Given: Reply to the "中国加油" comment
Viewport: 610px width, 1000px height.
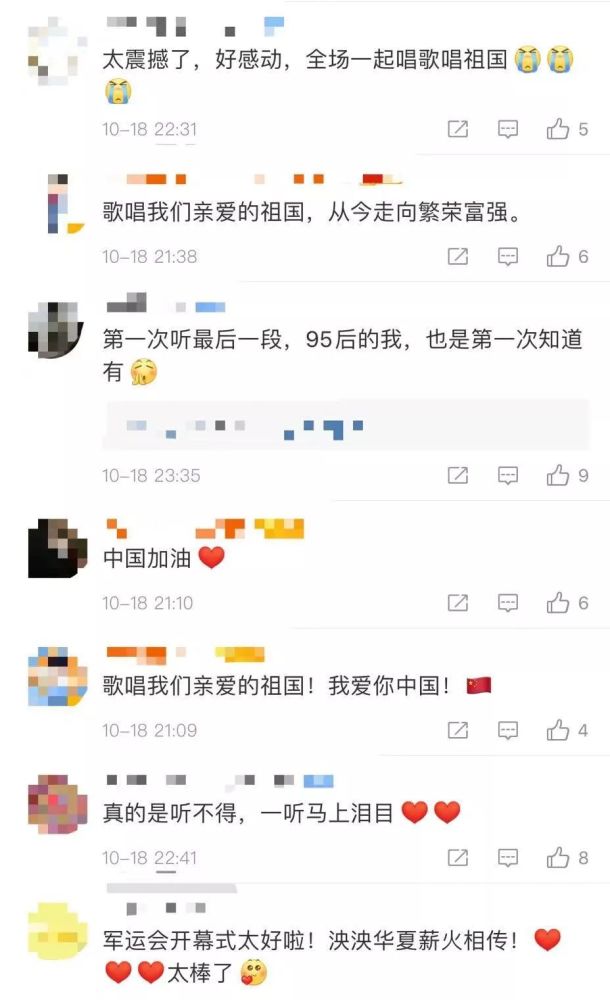Looking at the screenshot, I should 508,603.
